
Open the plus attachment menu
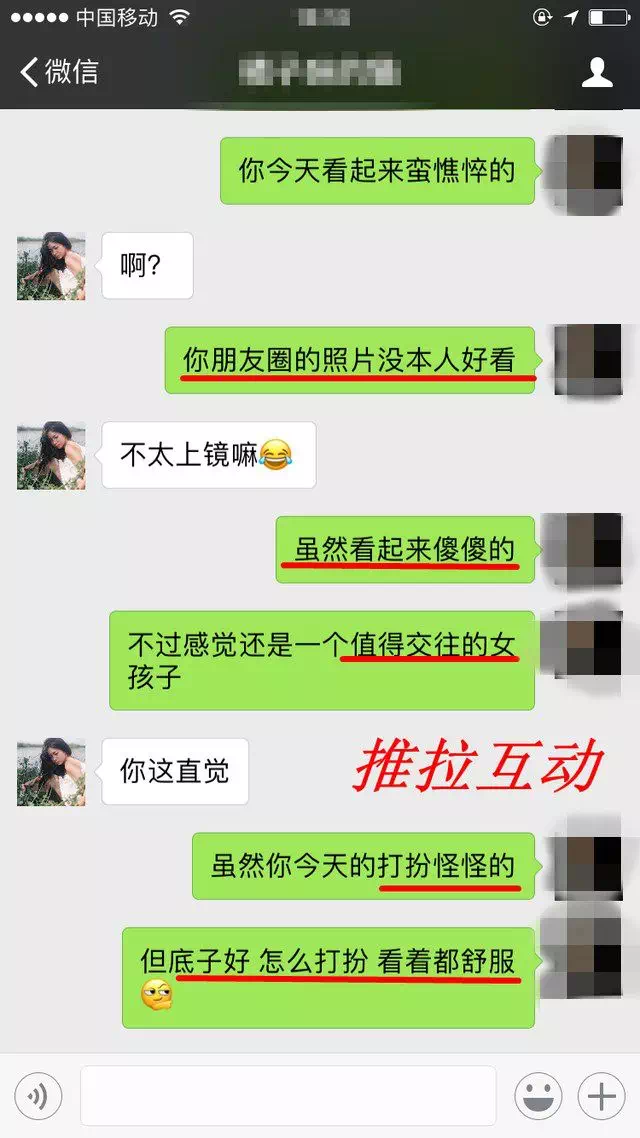point(601,1096)
